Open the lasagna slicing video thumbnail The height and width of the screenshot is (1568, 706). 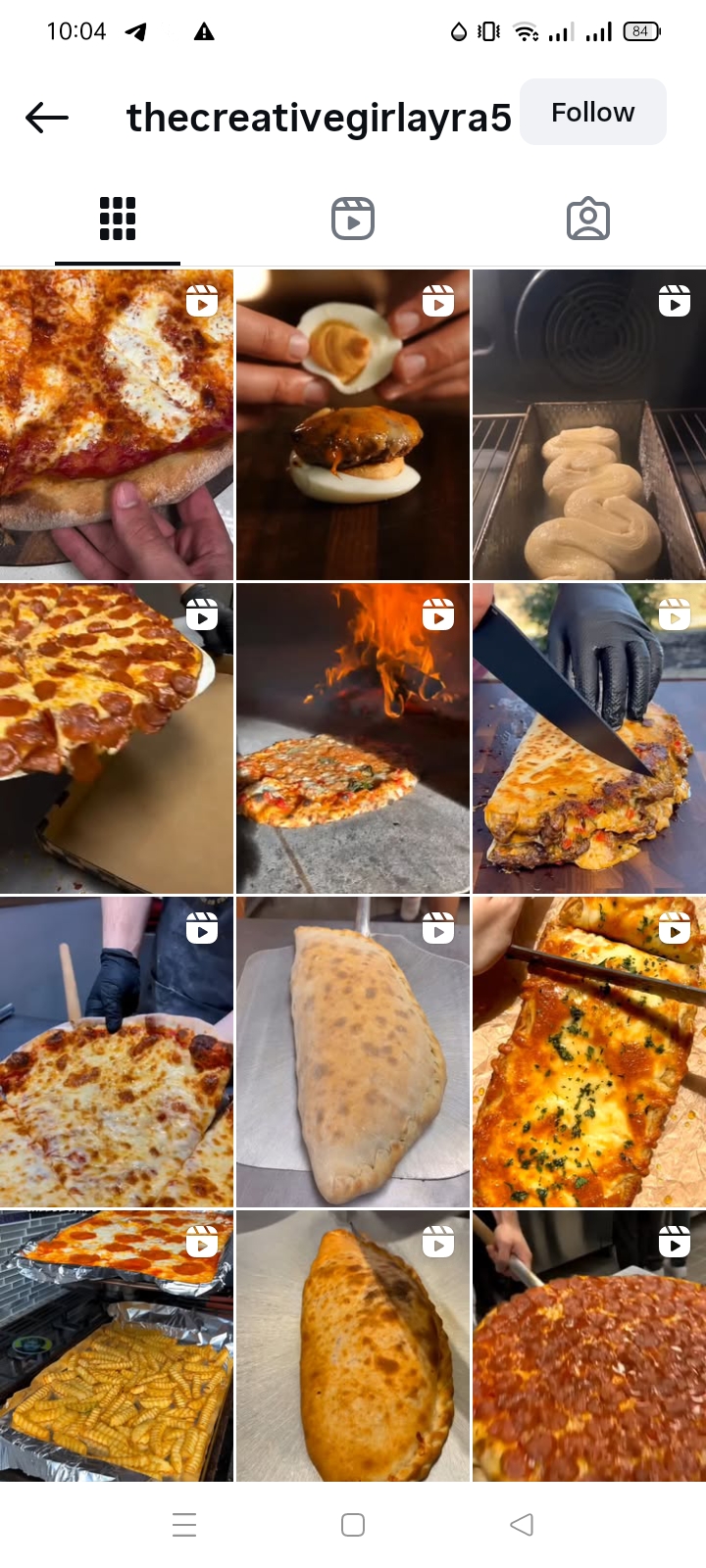coord(588,1052)
